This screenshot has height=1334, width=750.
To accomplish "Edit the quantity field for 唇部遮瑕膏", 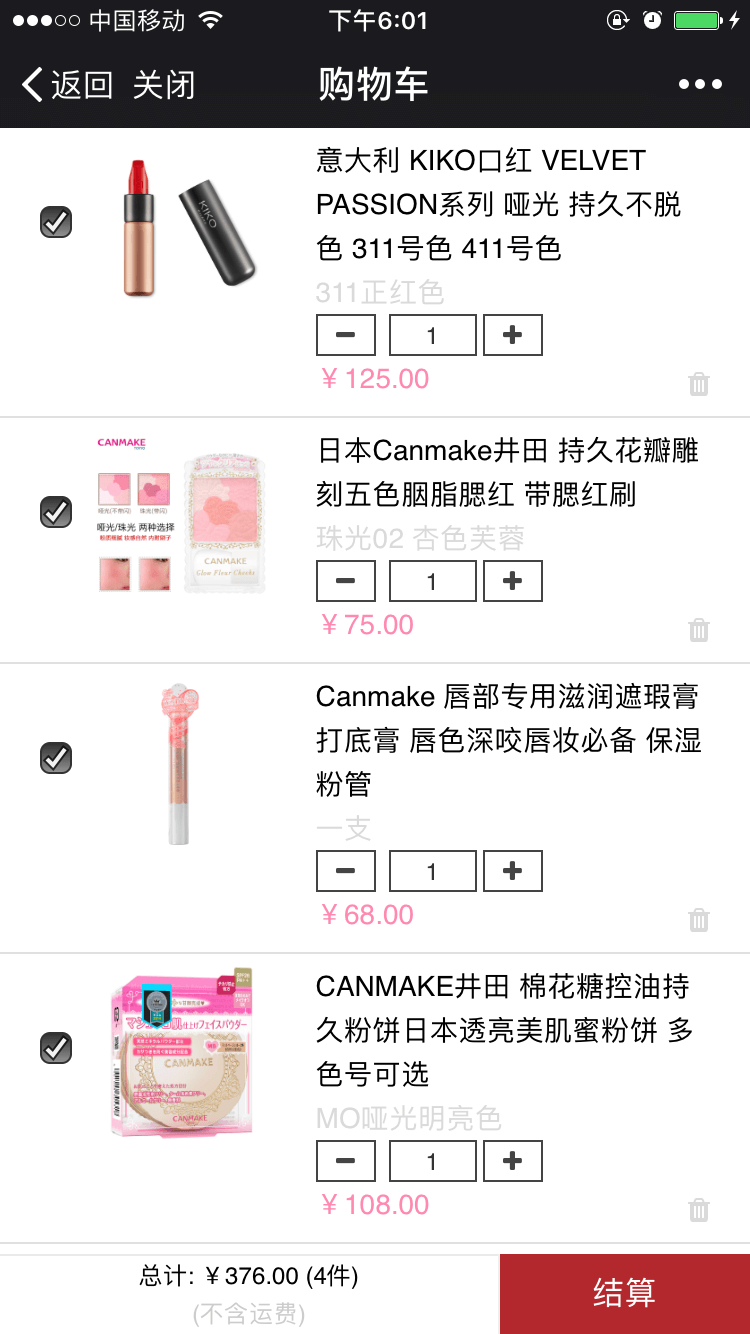I will point(432,871).
